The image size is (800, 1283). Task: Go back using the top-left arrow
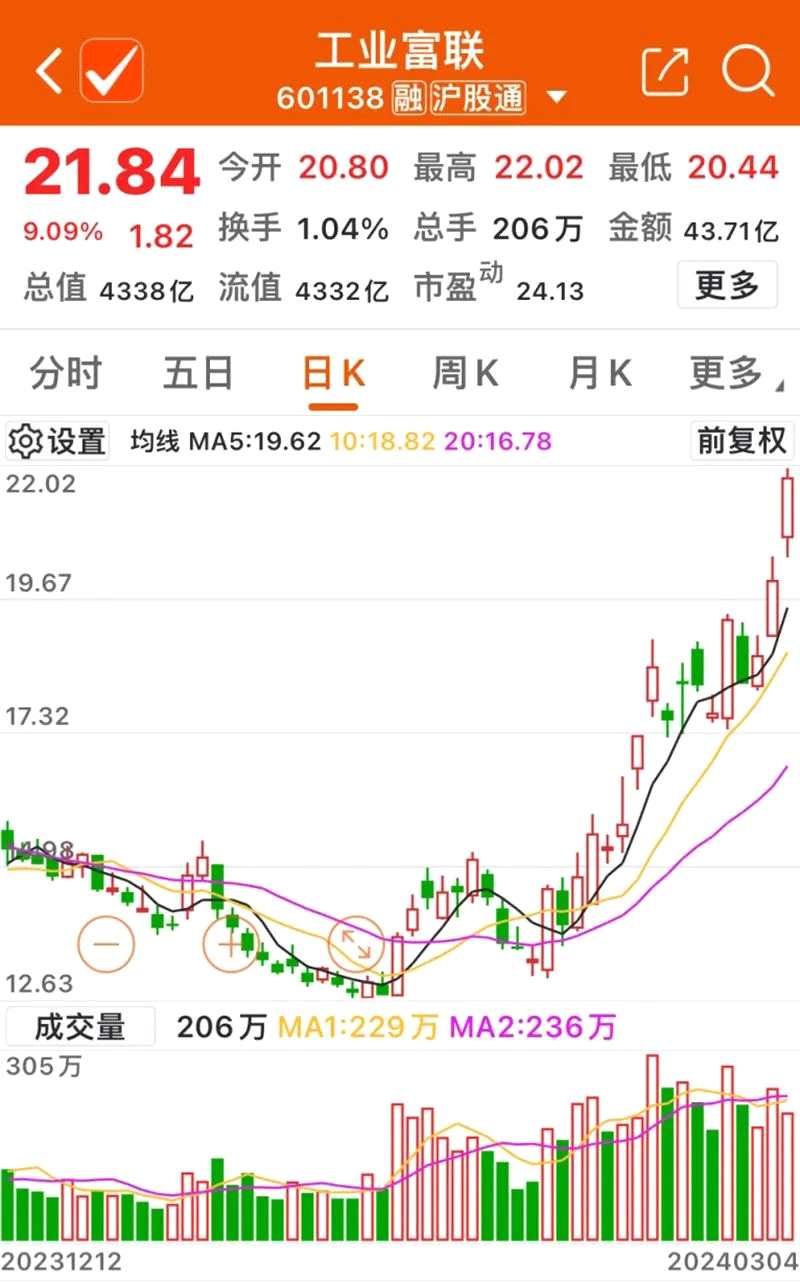click(48, 70)
